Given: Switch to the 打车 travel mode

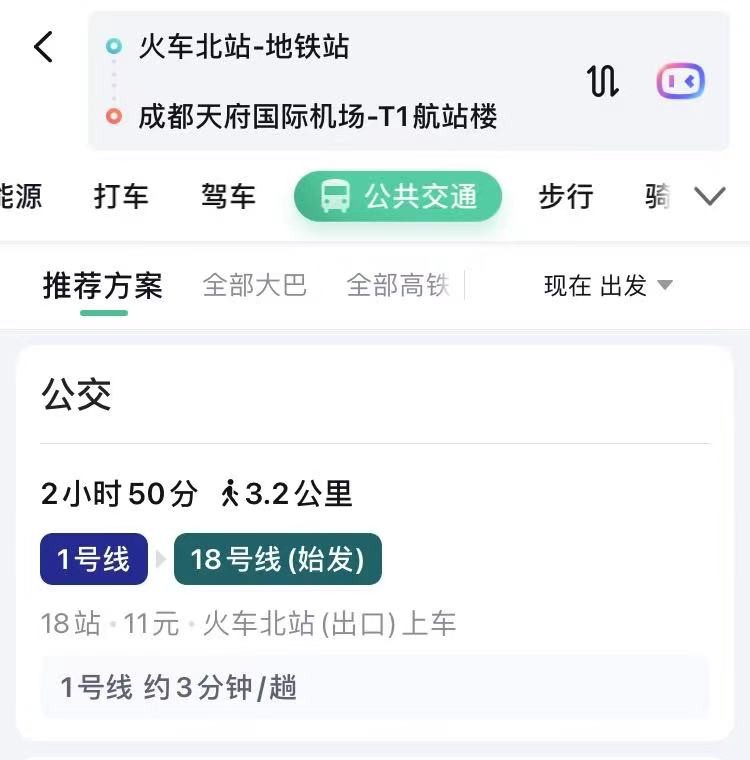Looking at the screenshot, I should [121, 197].
